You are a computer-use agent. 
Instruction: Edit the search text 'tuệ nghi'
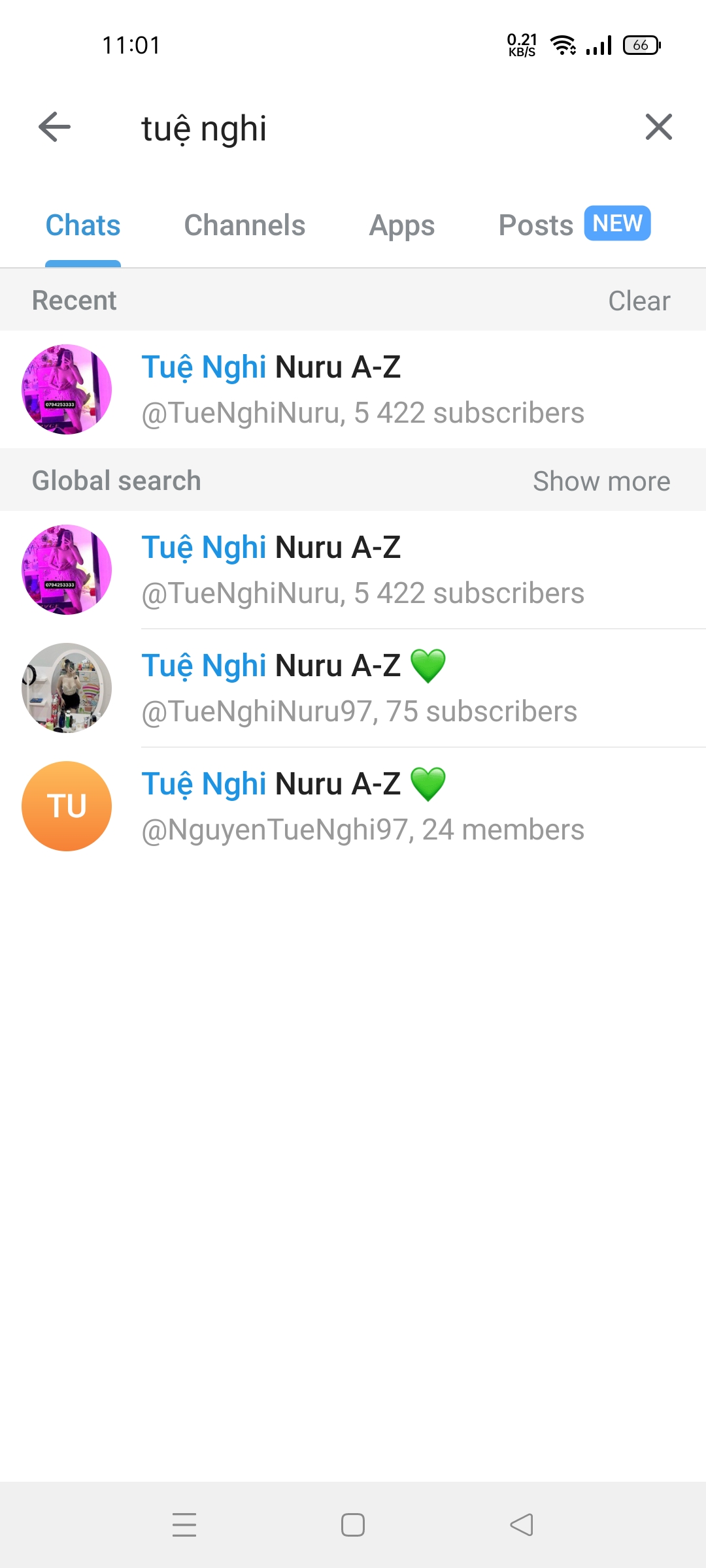click(366, 128)
